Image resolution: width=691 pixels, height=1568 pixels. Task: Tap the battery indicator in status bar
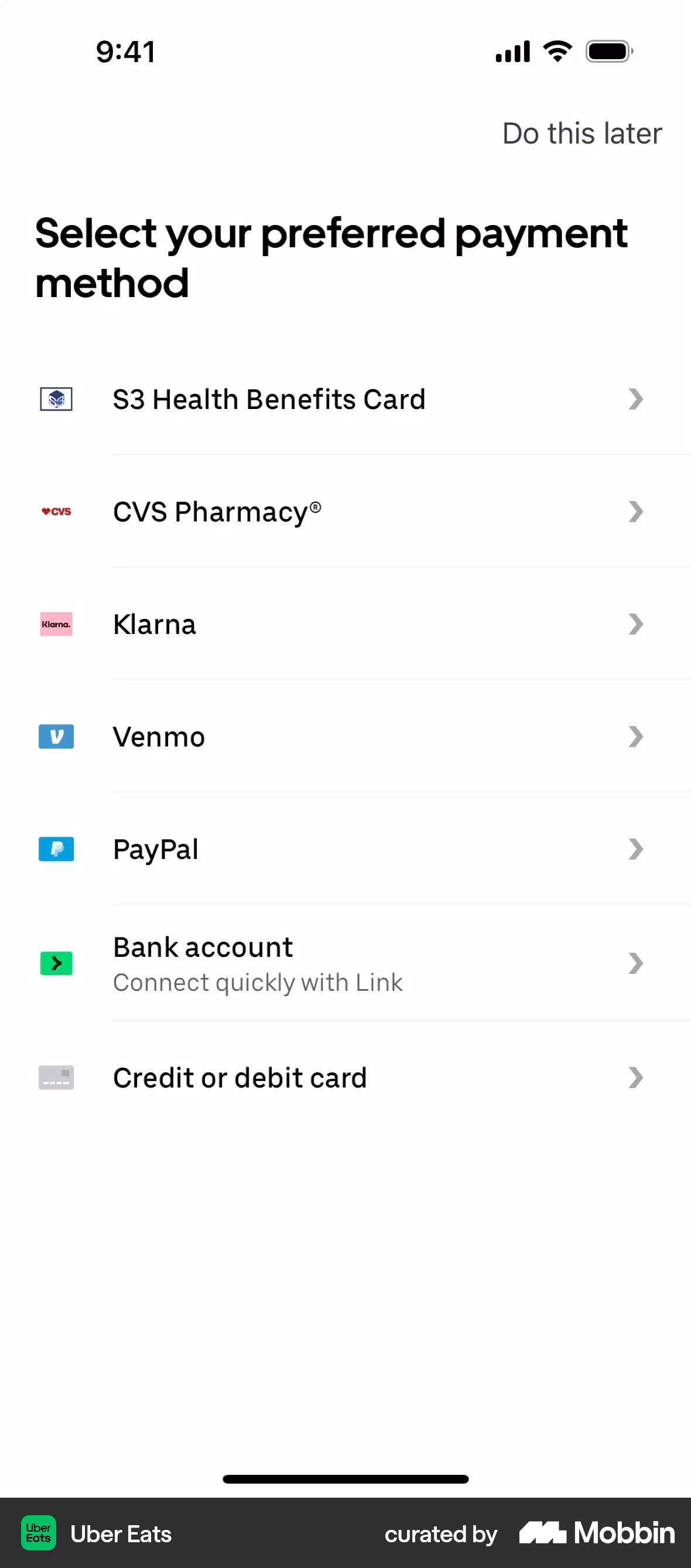pyautogui.click(x=609, y=51)
